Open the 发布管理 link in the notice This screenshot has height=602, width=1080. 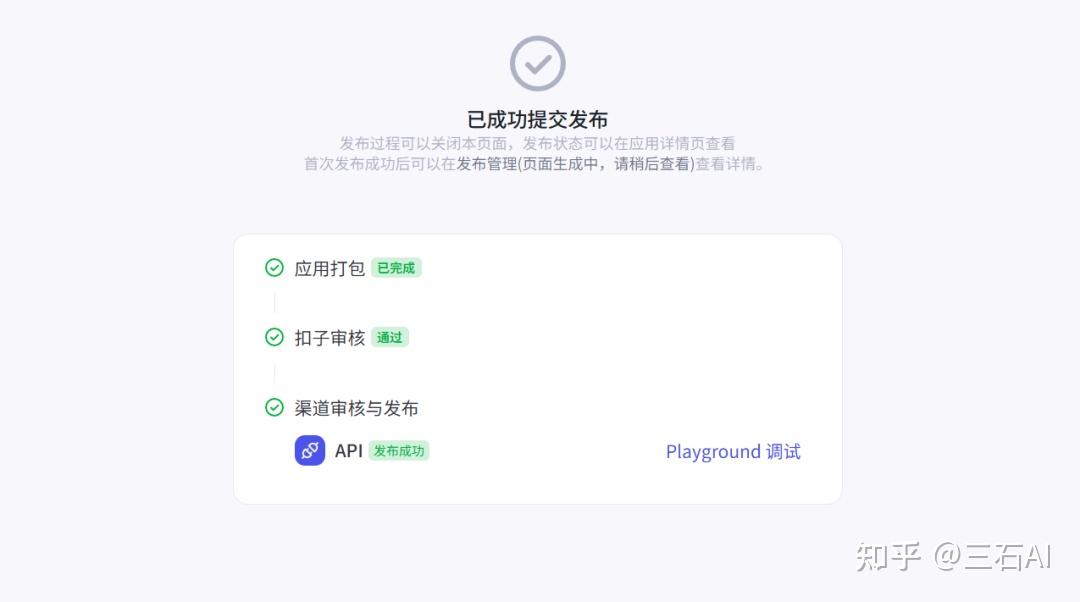pos(487,164)
